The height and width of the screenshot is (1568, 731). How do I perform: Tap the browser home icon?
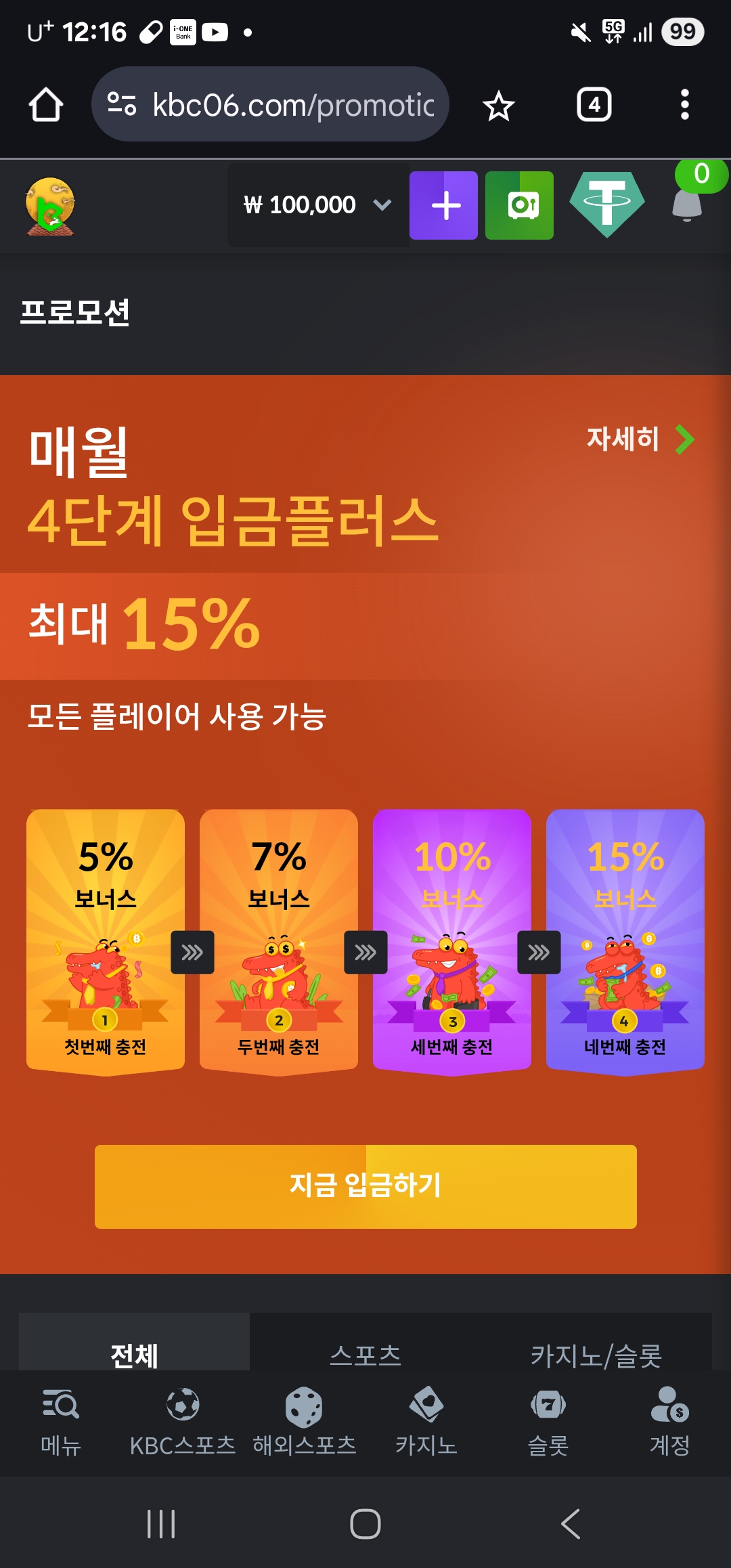46,105
